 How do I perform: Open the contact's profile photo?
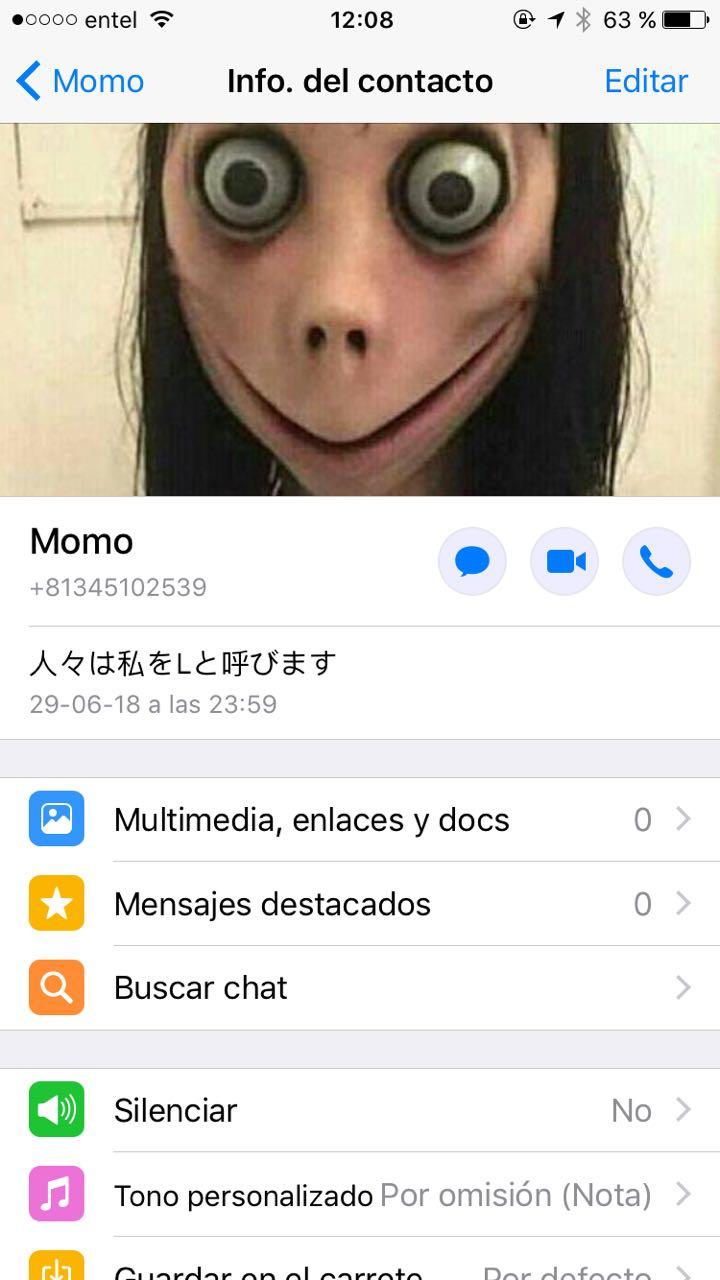tap(360, 309)
